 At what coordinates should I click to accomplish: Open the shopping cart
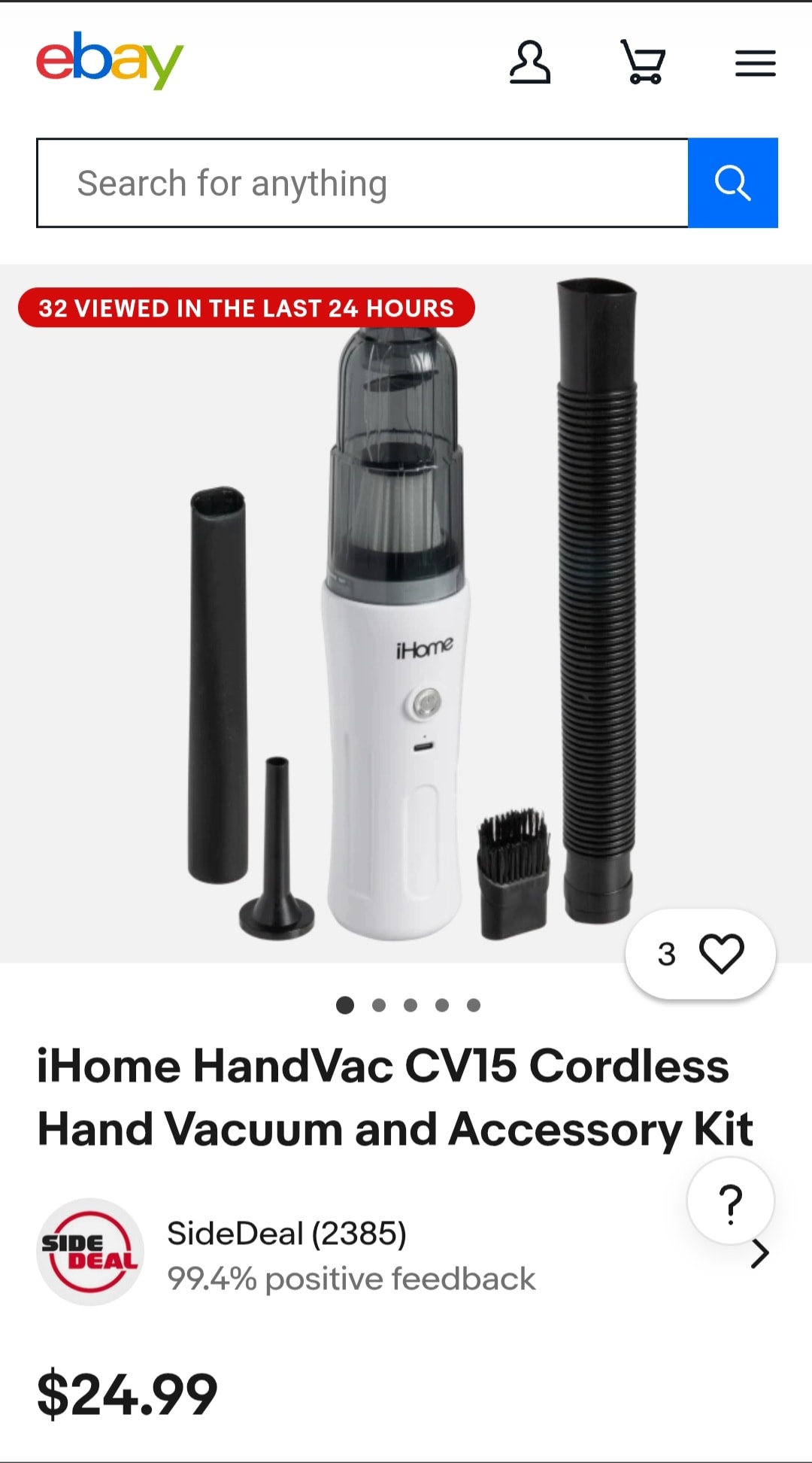[x=644, y=62]
